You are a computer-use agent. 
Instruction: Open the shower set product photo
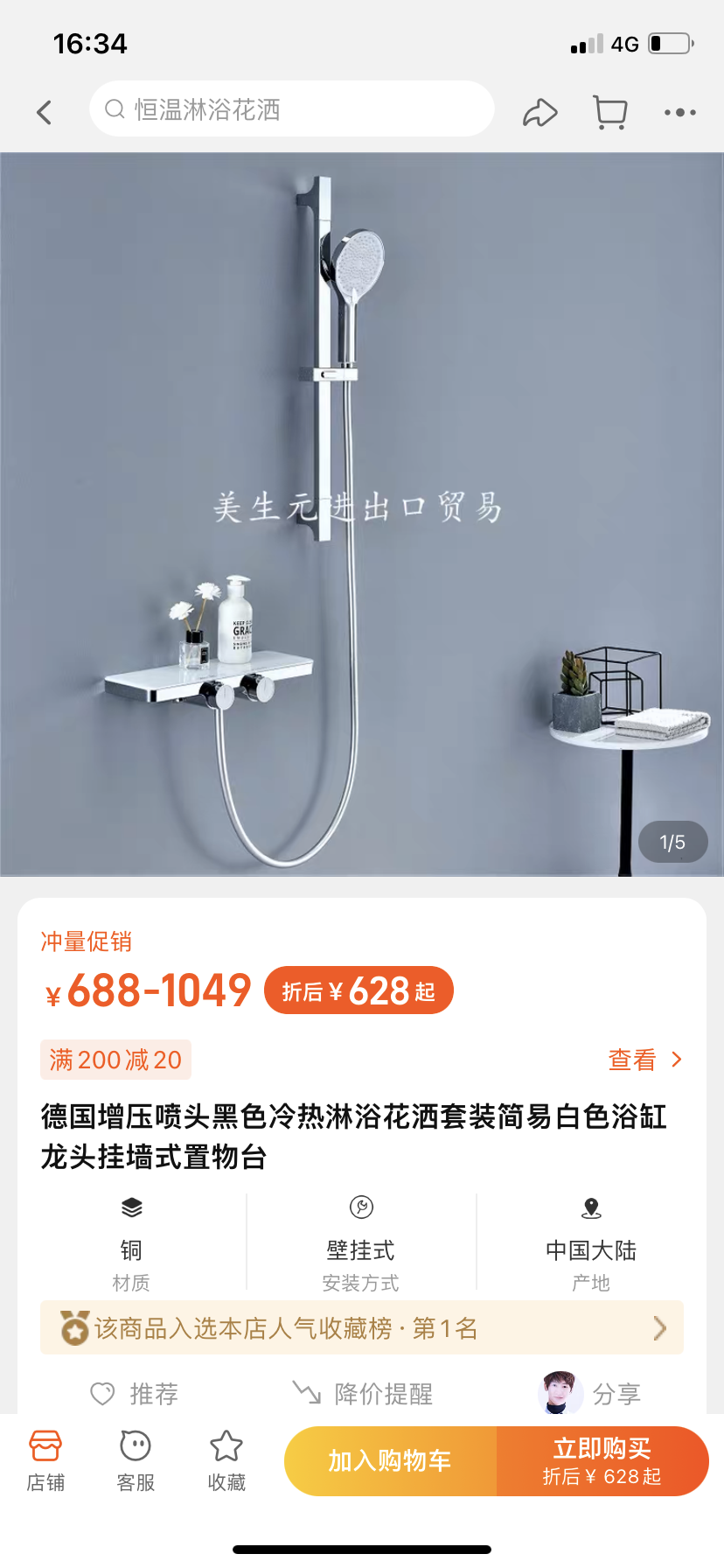[362, 514]
